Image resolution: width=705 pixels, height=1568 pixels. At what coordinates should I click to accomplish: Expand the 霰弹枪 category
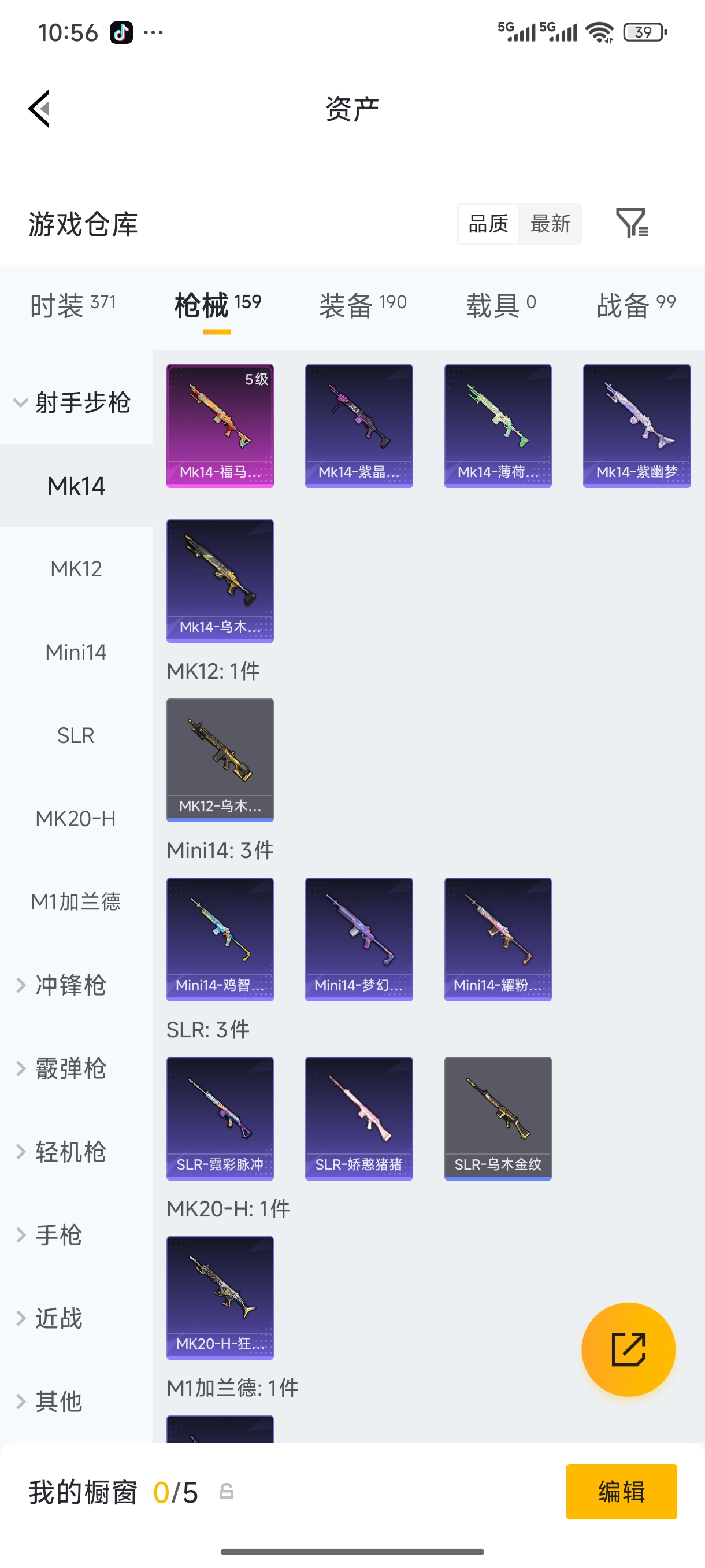click(x=70, y=1068)
